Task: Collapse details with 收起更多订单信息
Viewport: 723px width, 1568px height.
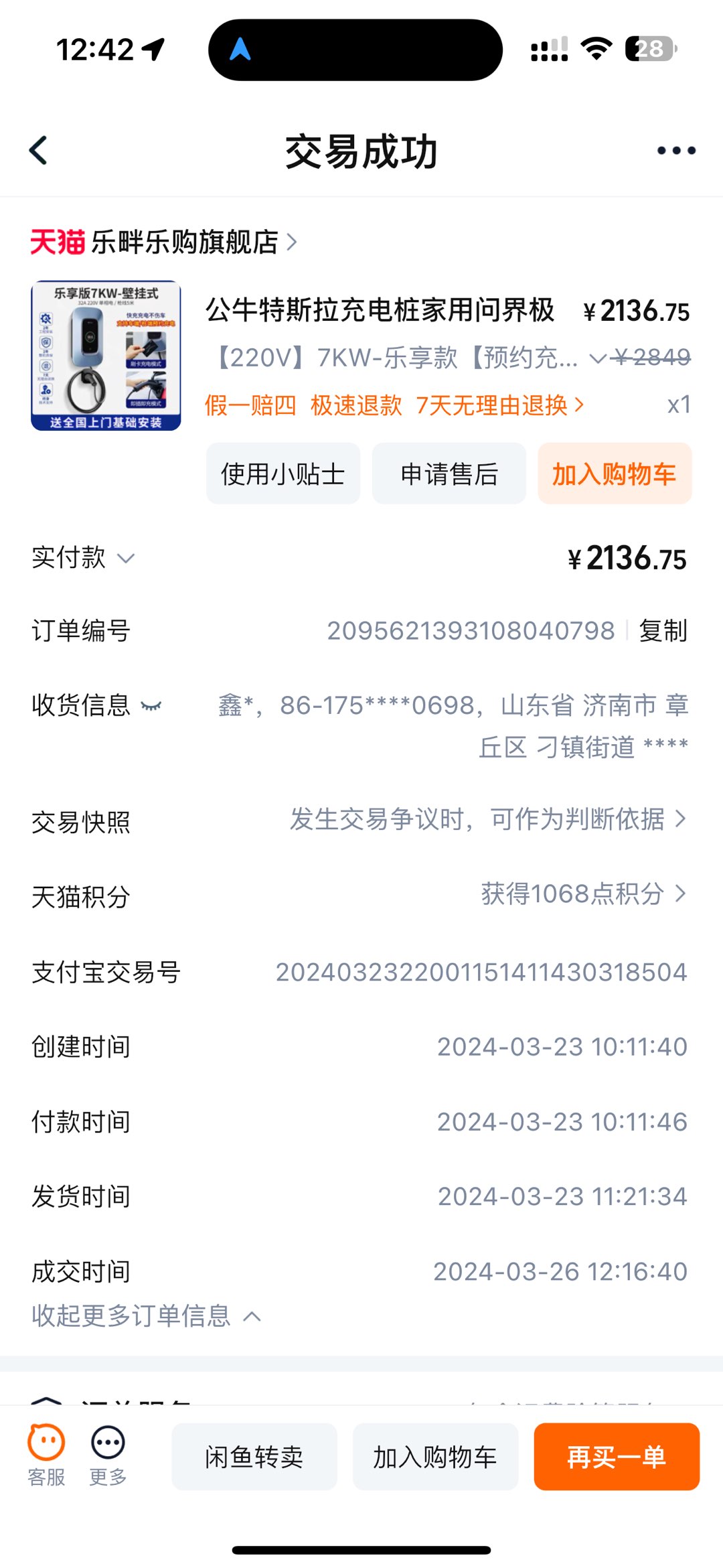Action: pos(146,1316)
